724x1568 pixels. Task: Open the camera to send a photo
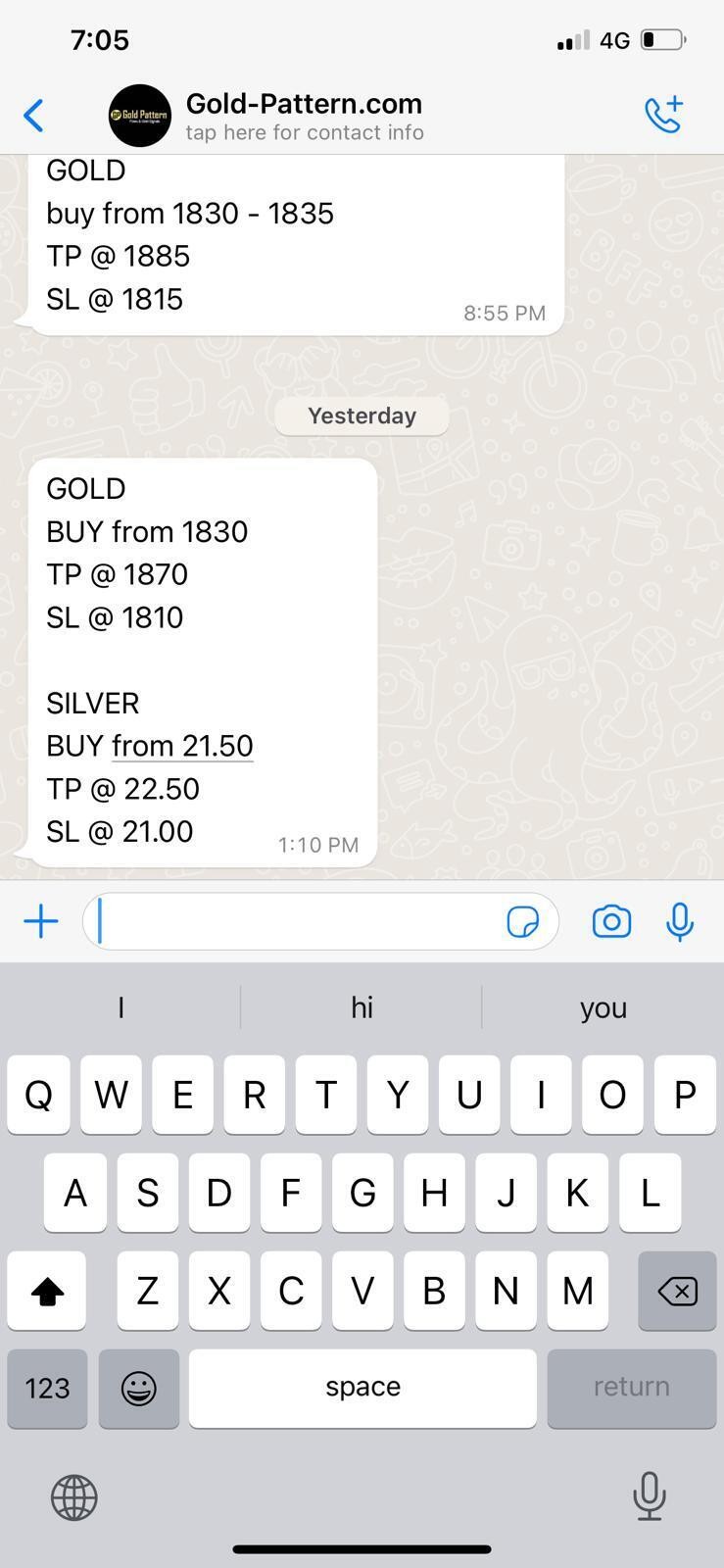[611, 921]
